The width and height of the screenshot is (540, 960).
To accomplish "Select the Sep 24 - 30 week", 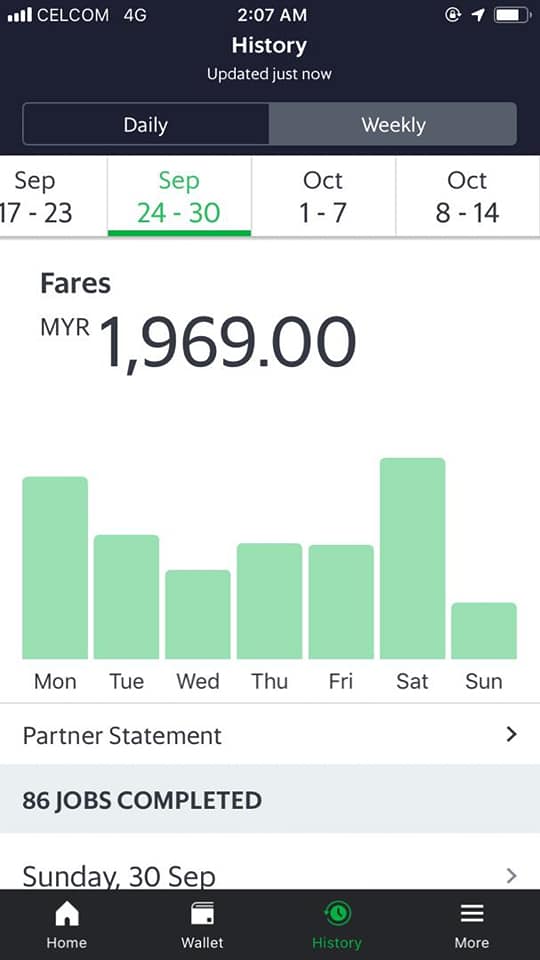I will point(179,197).
